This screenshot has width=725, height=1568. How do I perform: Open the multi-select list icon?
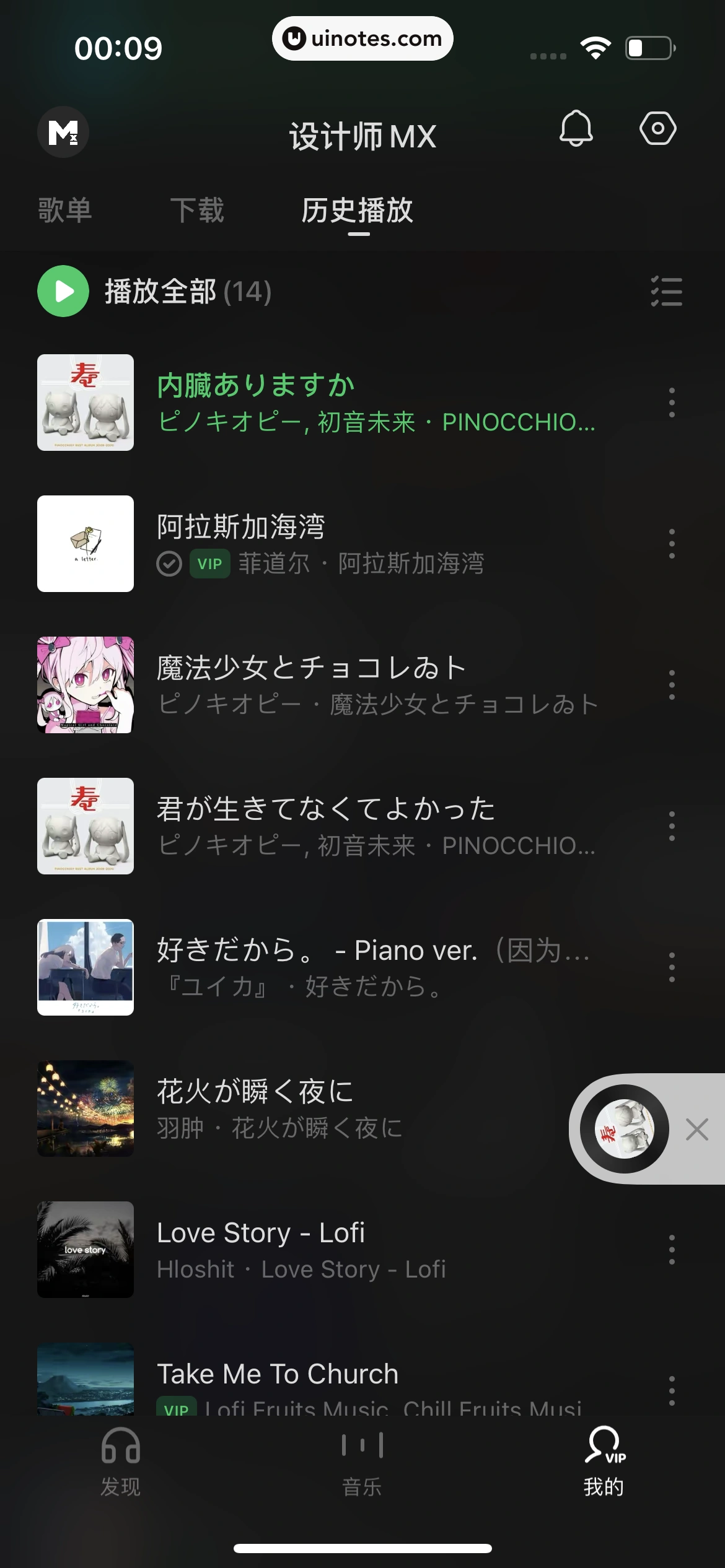pos(667,292)
